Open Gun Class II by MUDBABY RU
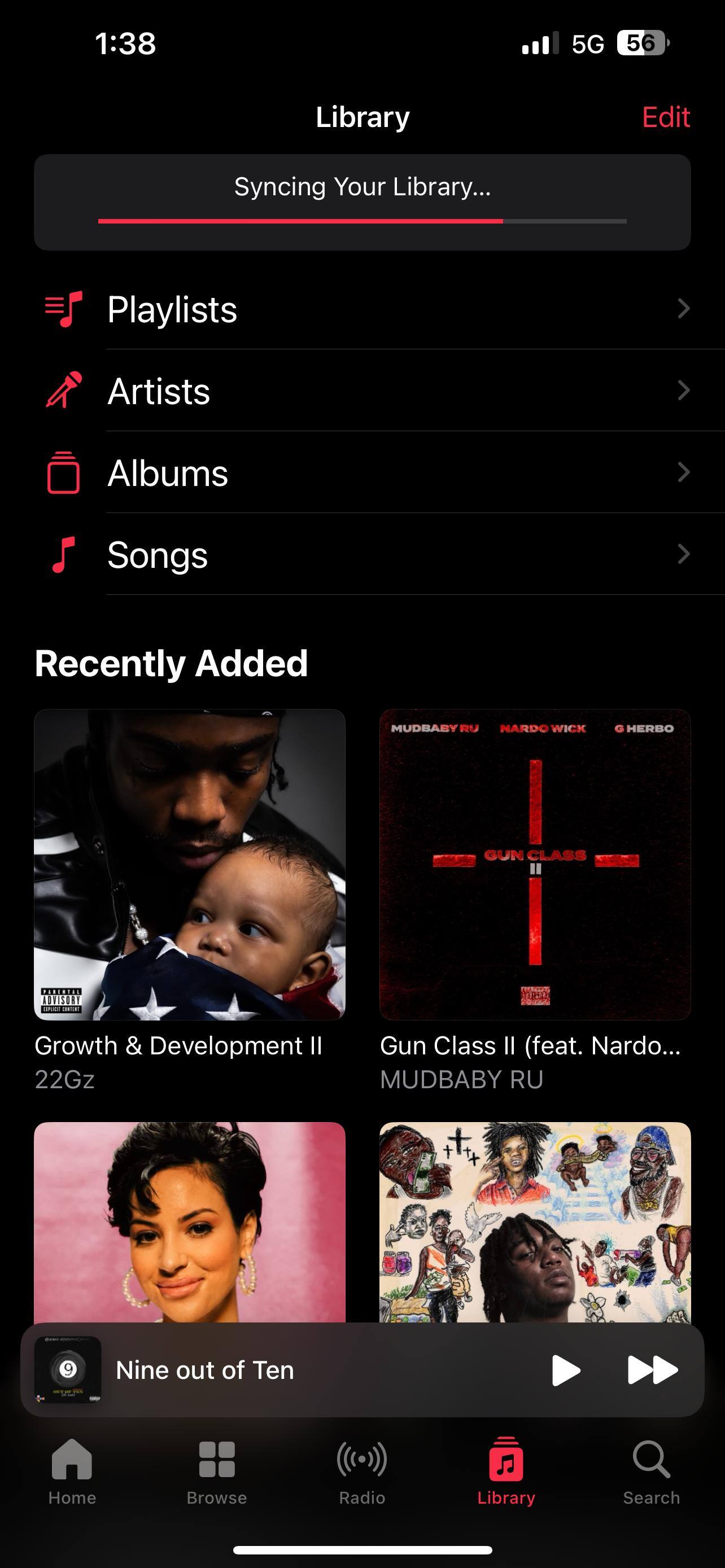The height and width of the screenshot is (1568, 725). 535,864
